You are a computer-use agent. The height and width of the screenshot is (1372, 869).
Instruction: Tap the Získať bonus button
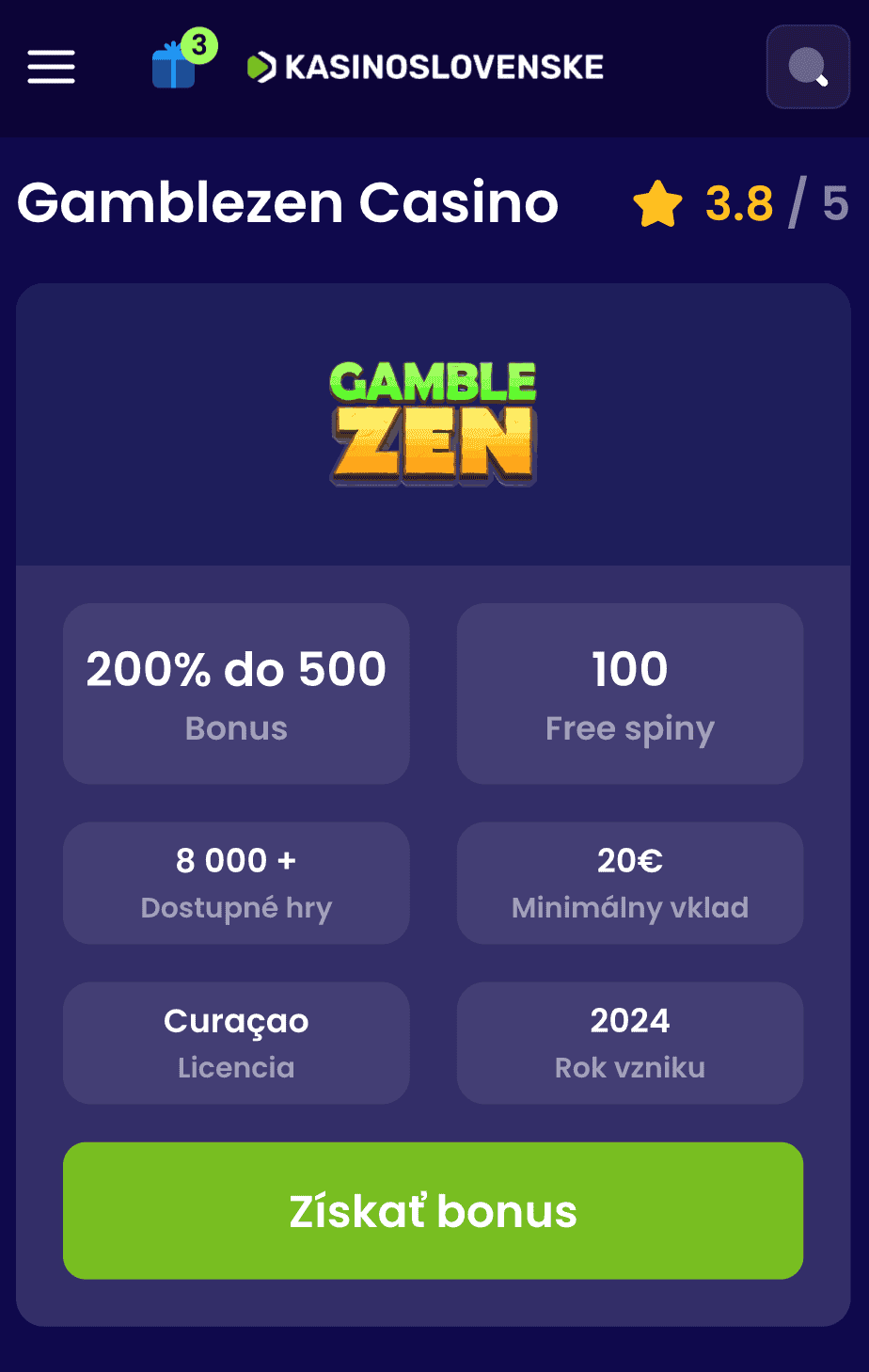pyautogui.click(x=433, y=1210)
